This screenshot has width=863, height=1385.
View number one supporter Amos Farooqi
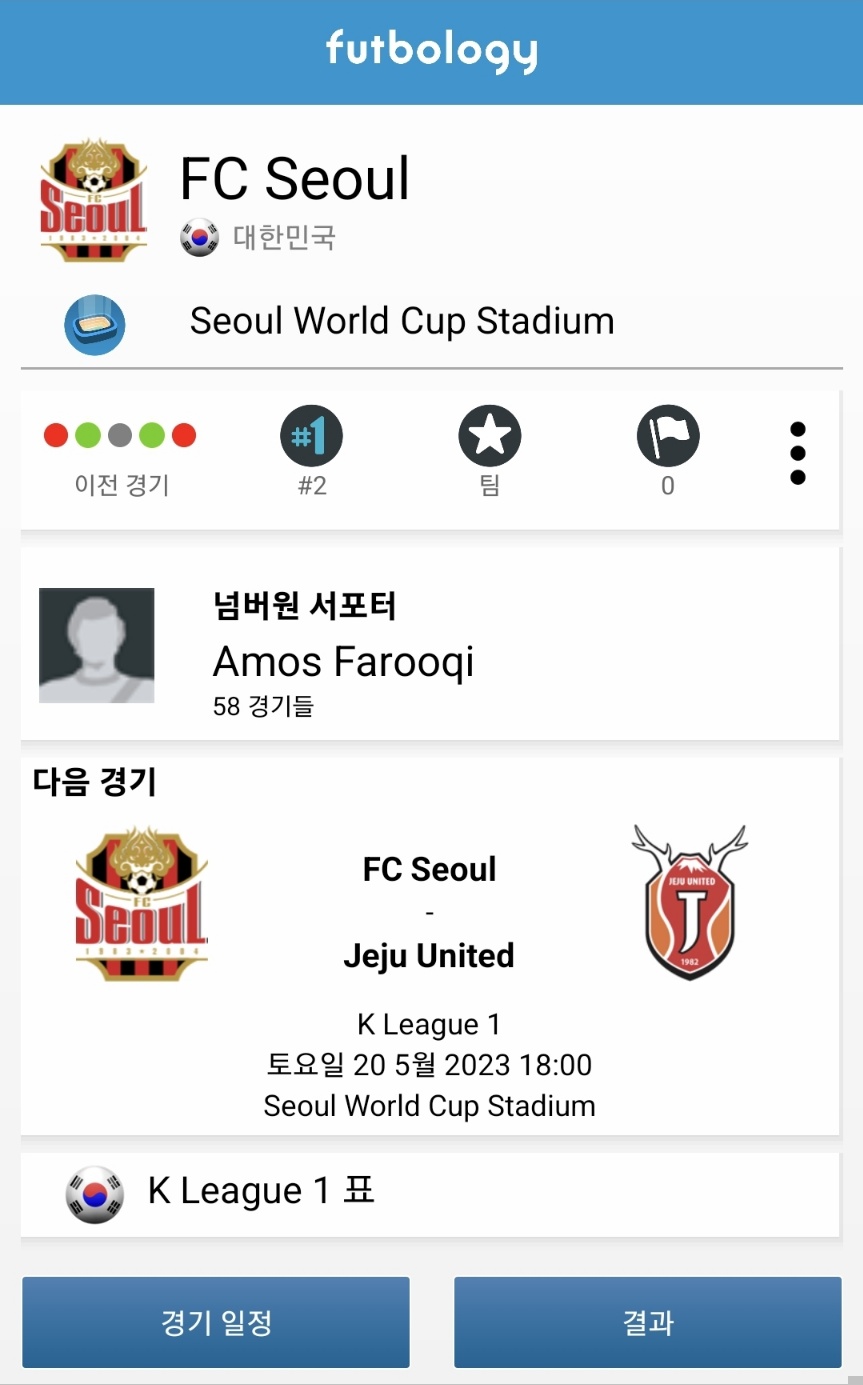coord(430,645)
